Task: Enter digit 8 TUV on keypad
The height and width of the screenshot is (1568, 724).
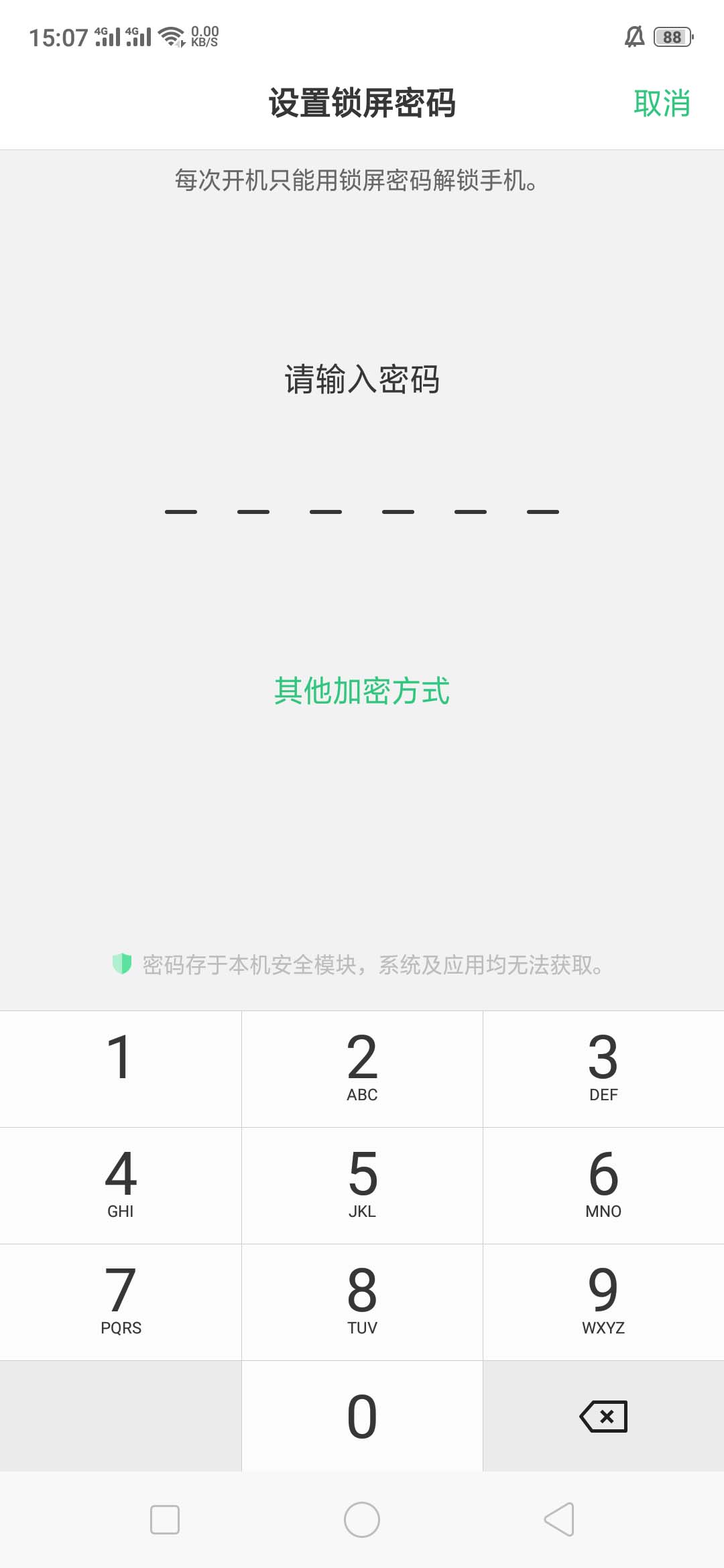Action: 362,1302
